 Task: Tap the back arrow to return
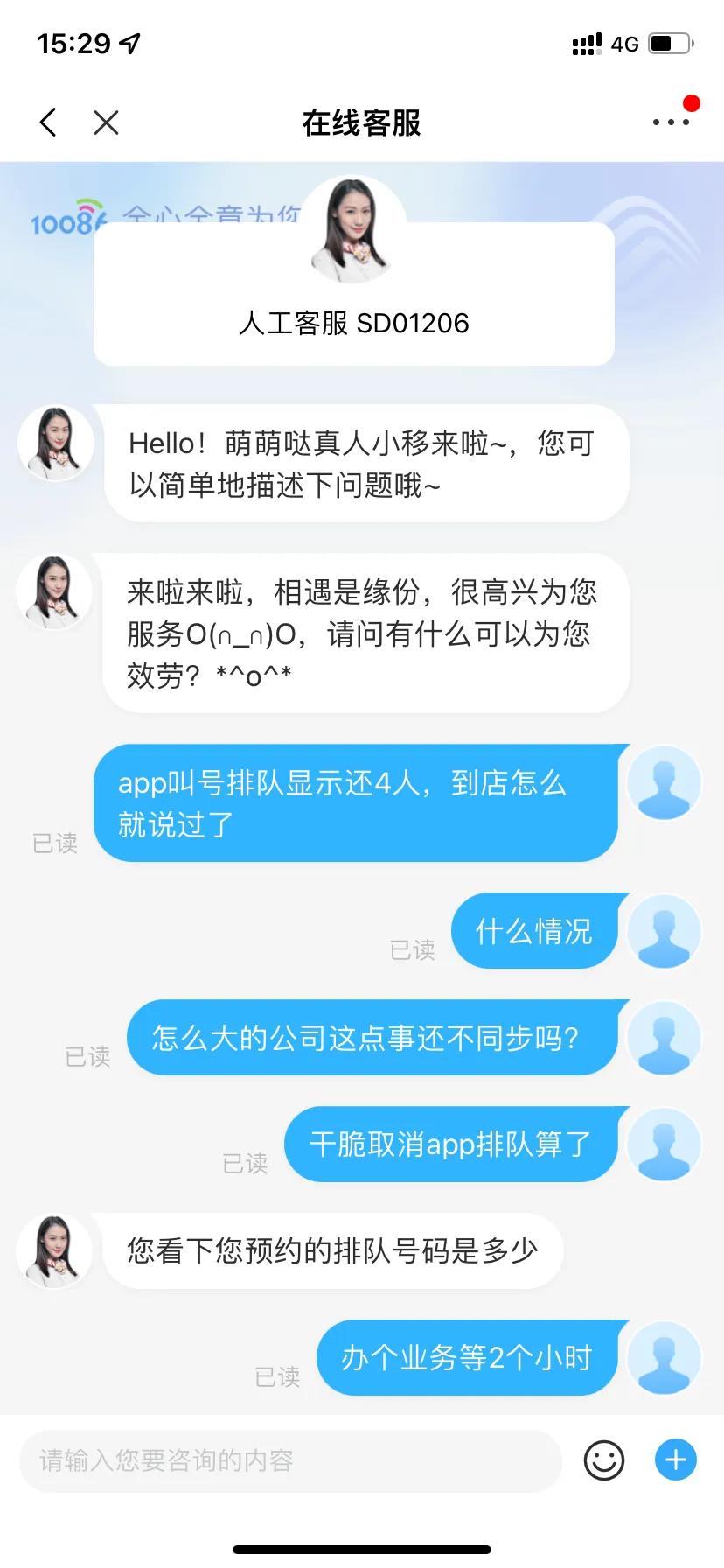[x=47, y=122]
